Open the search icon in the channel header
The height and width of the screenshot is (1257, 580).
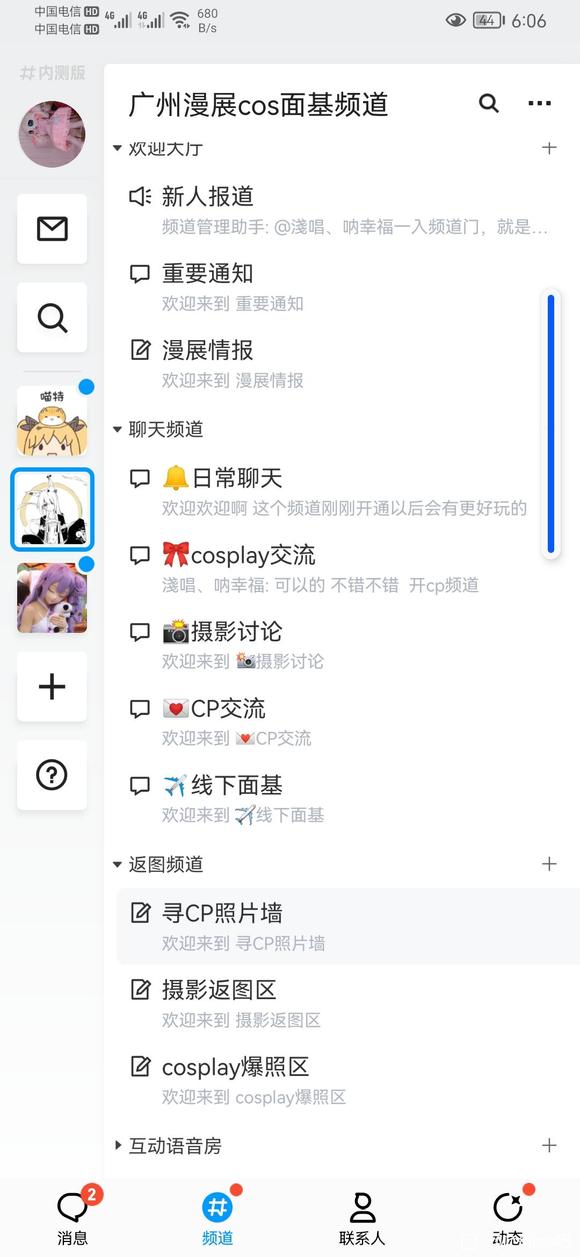pyautogui.click(x=488, y=103)
